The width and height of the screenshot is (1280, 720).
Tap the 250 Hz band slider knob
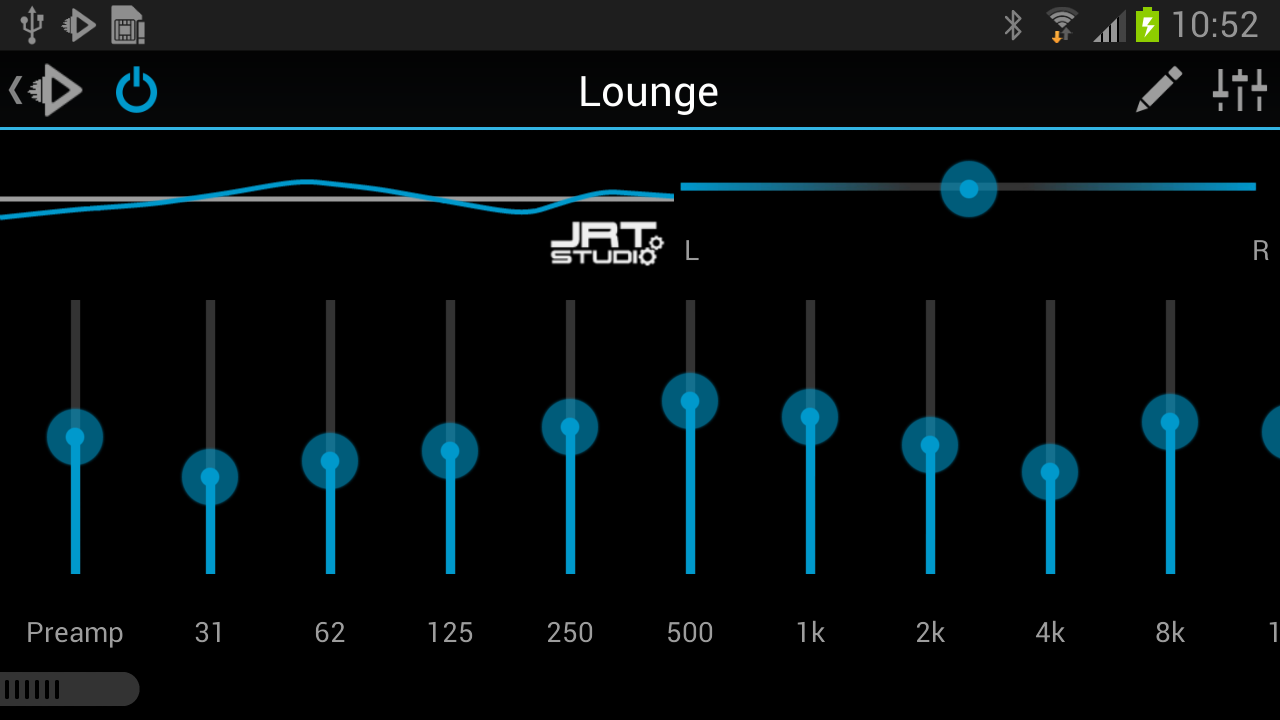tap(570, 427)
